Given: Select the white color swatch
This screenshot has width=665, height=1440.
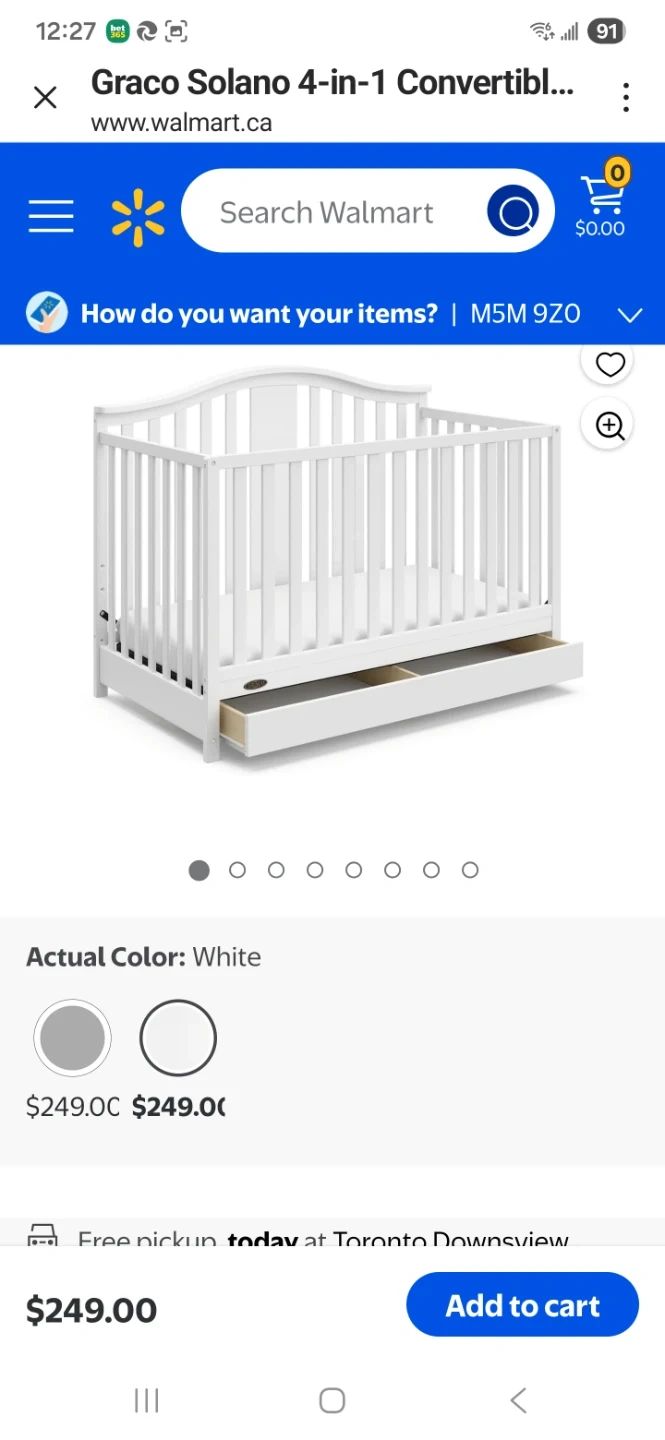Looking at the screenshot, I should (x=178, y=1038).
